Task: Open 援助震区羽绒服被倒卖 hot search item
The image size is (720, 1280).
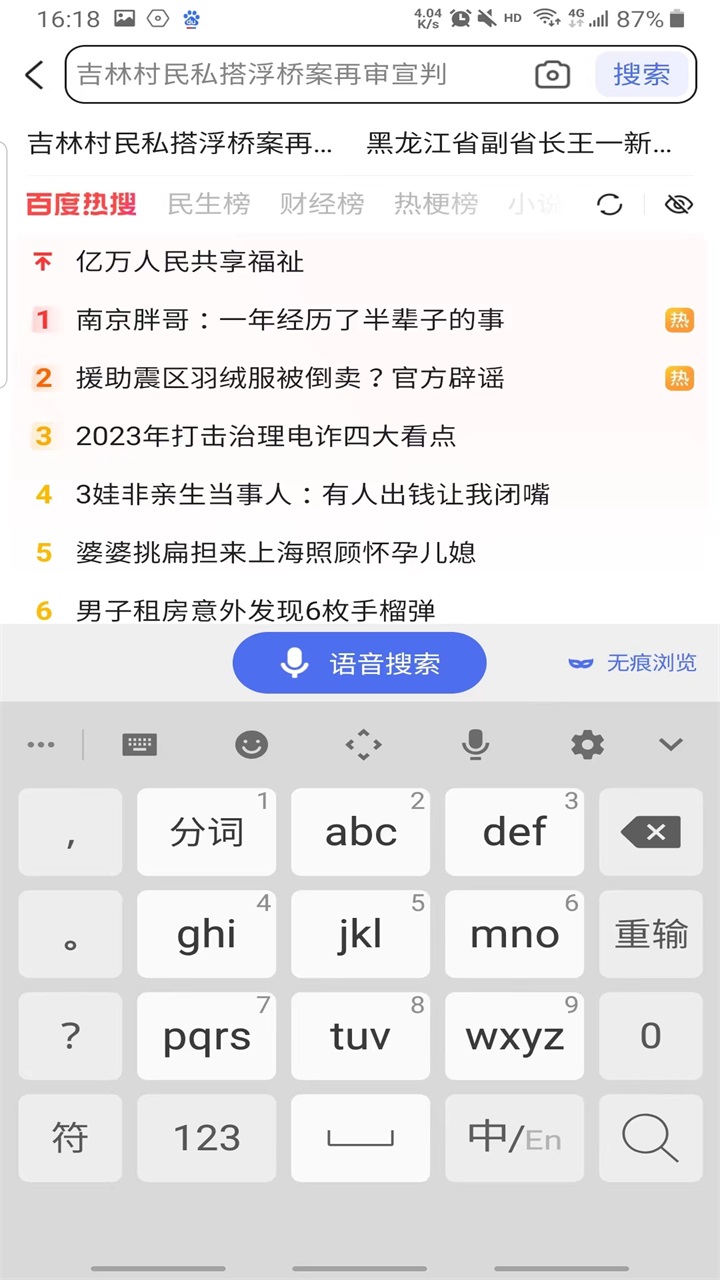Action: (x=290, y=378)
